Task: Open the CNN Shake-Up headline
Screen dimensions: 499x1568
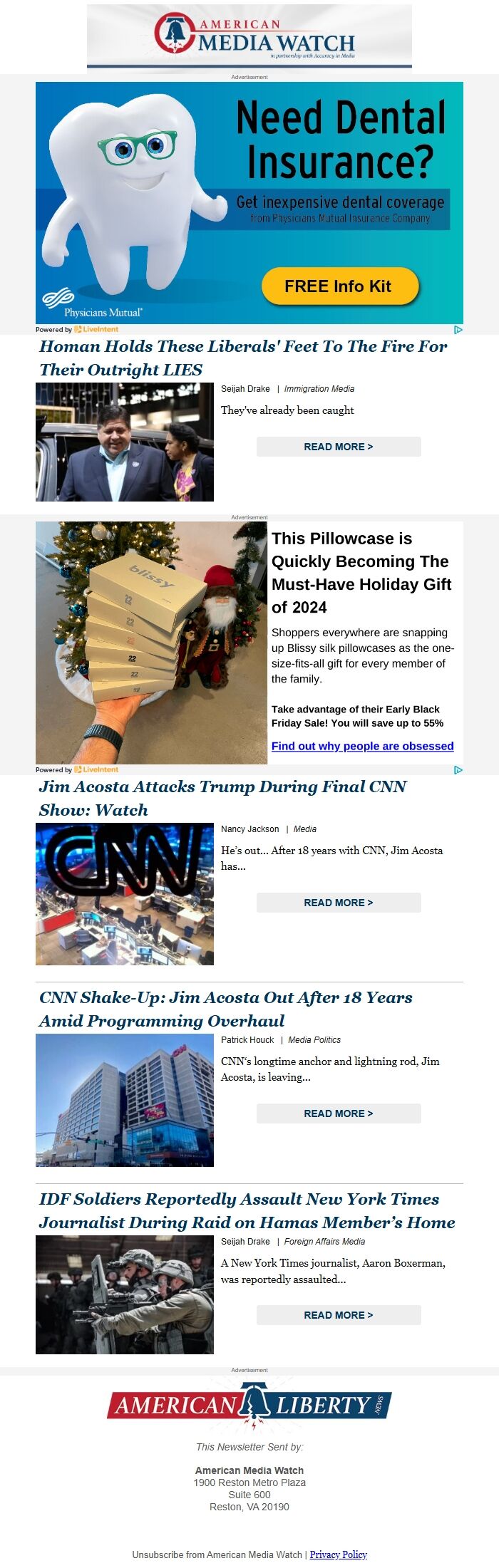Action: tap(225, 1009)
